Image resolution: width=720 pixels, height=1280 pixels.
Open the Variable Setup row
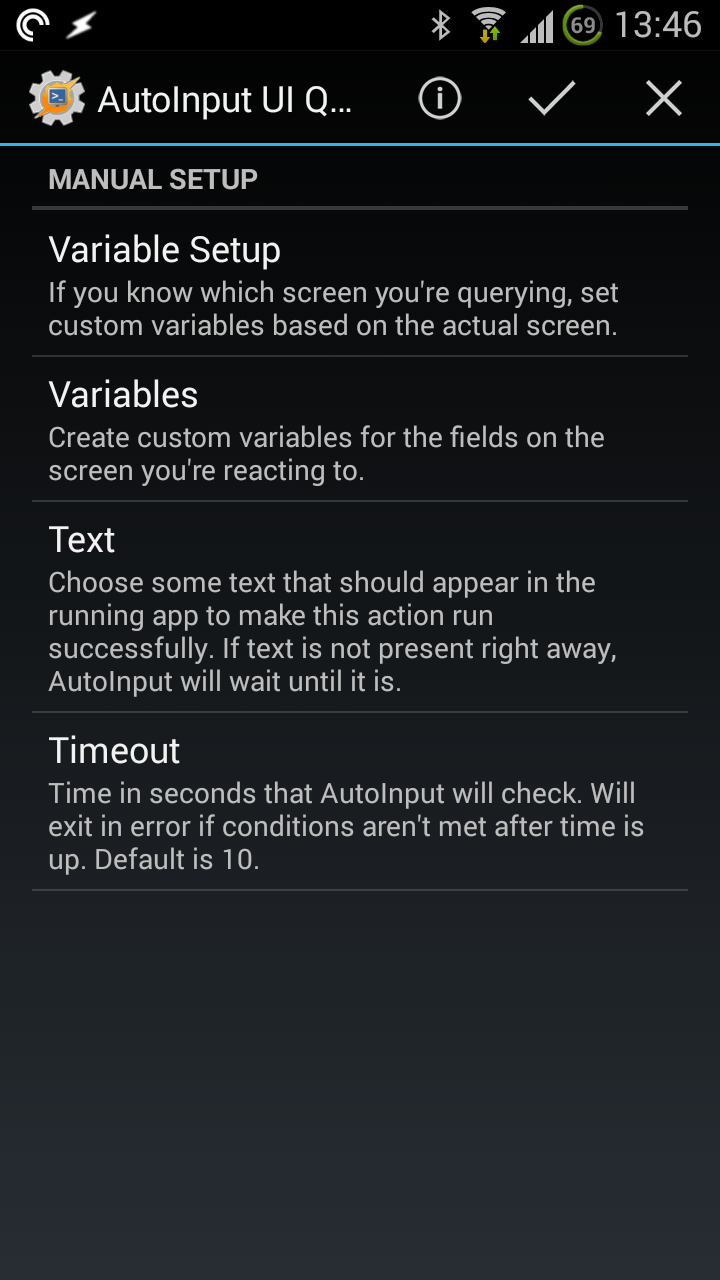[360, 283]
